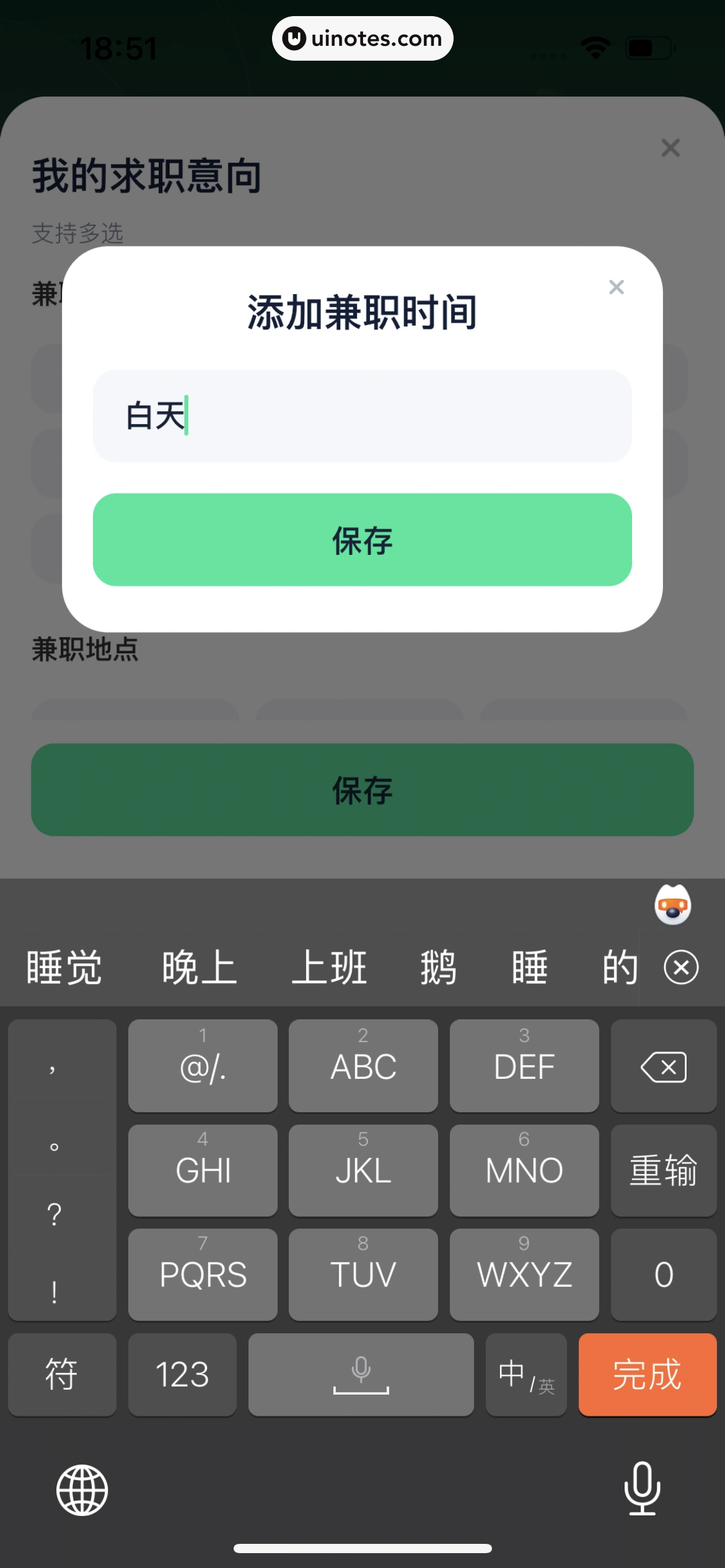
Task: Open the 123 number keypad
Action: pos(182,1374)
